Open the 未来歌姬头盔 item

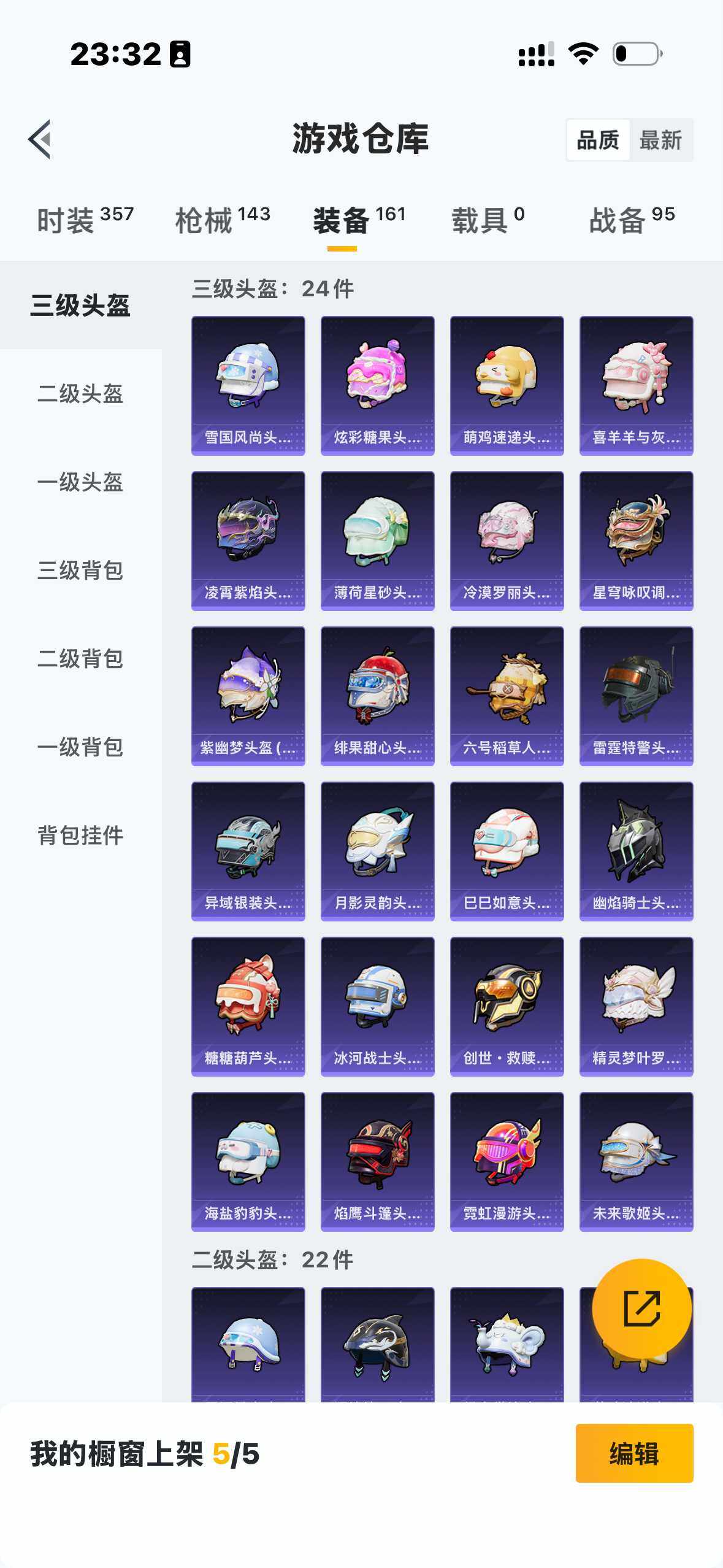(636, 1163)
